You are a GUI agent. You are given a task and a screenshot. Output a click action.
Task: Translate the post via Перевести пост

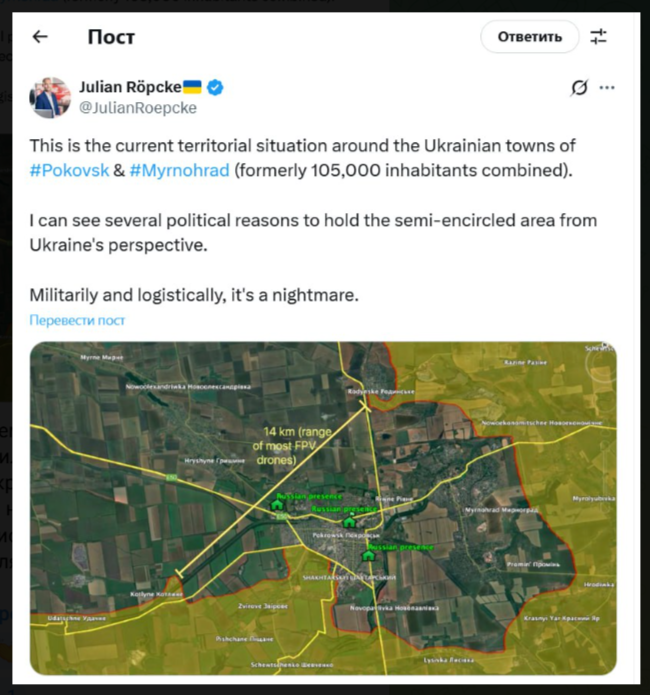tap(77, 320)
